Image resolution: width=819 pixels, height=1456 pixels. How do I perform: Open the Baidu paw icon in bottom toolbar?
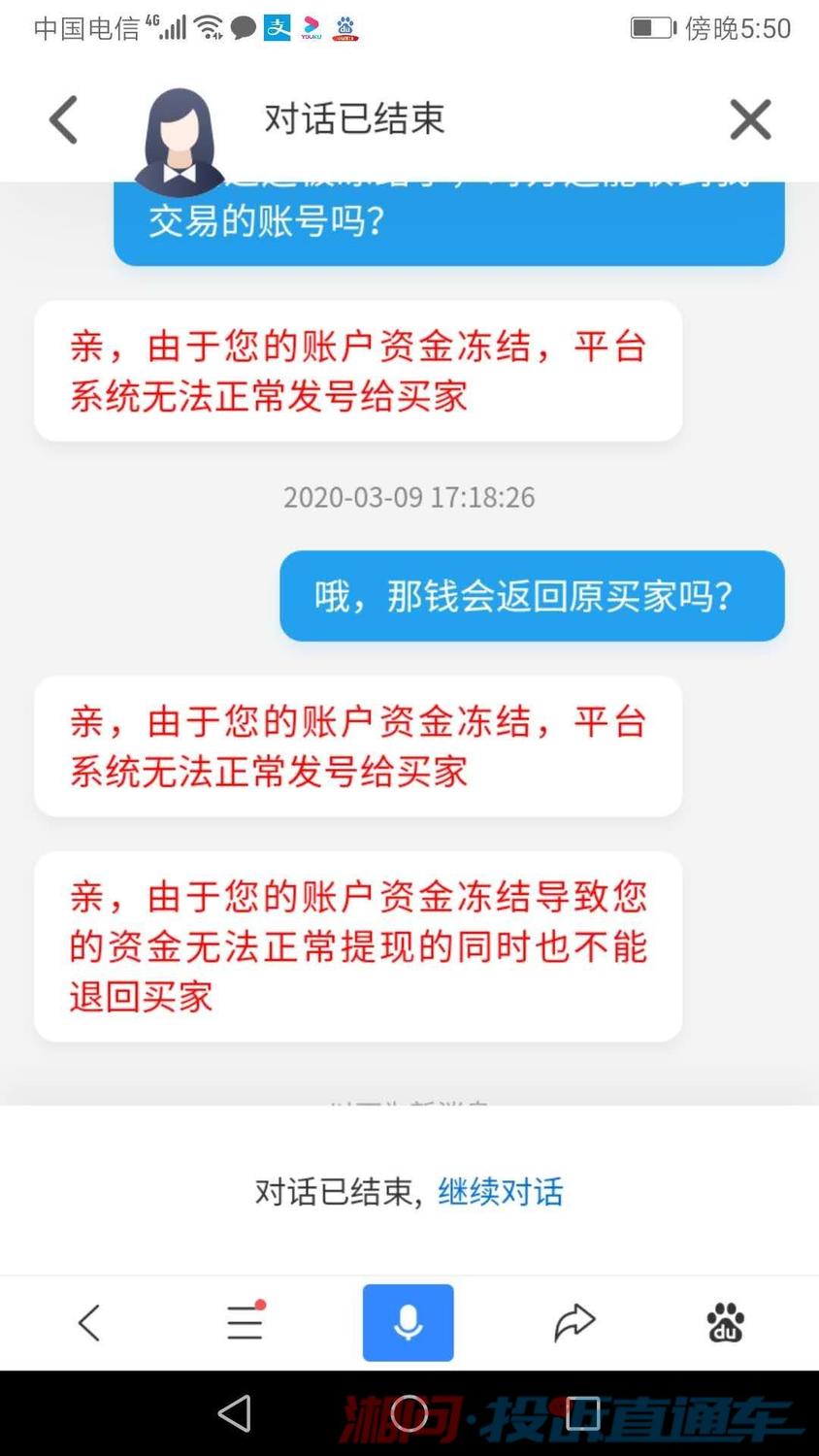725,1322
